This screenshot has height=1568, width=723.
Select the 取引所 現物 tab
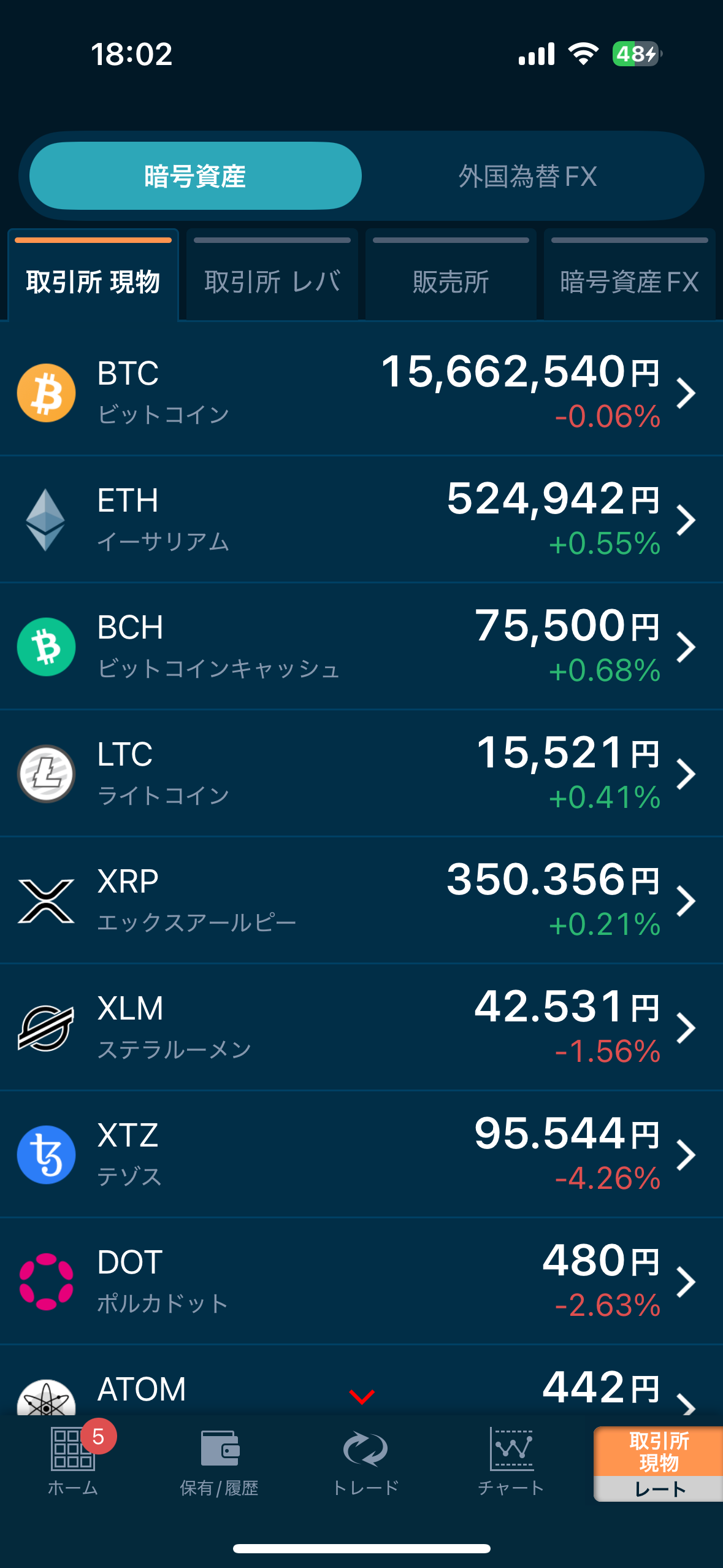(x=93, y=282)
